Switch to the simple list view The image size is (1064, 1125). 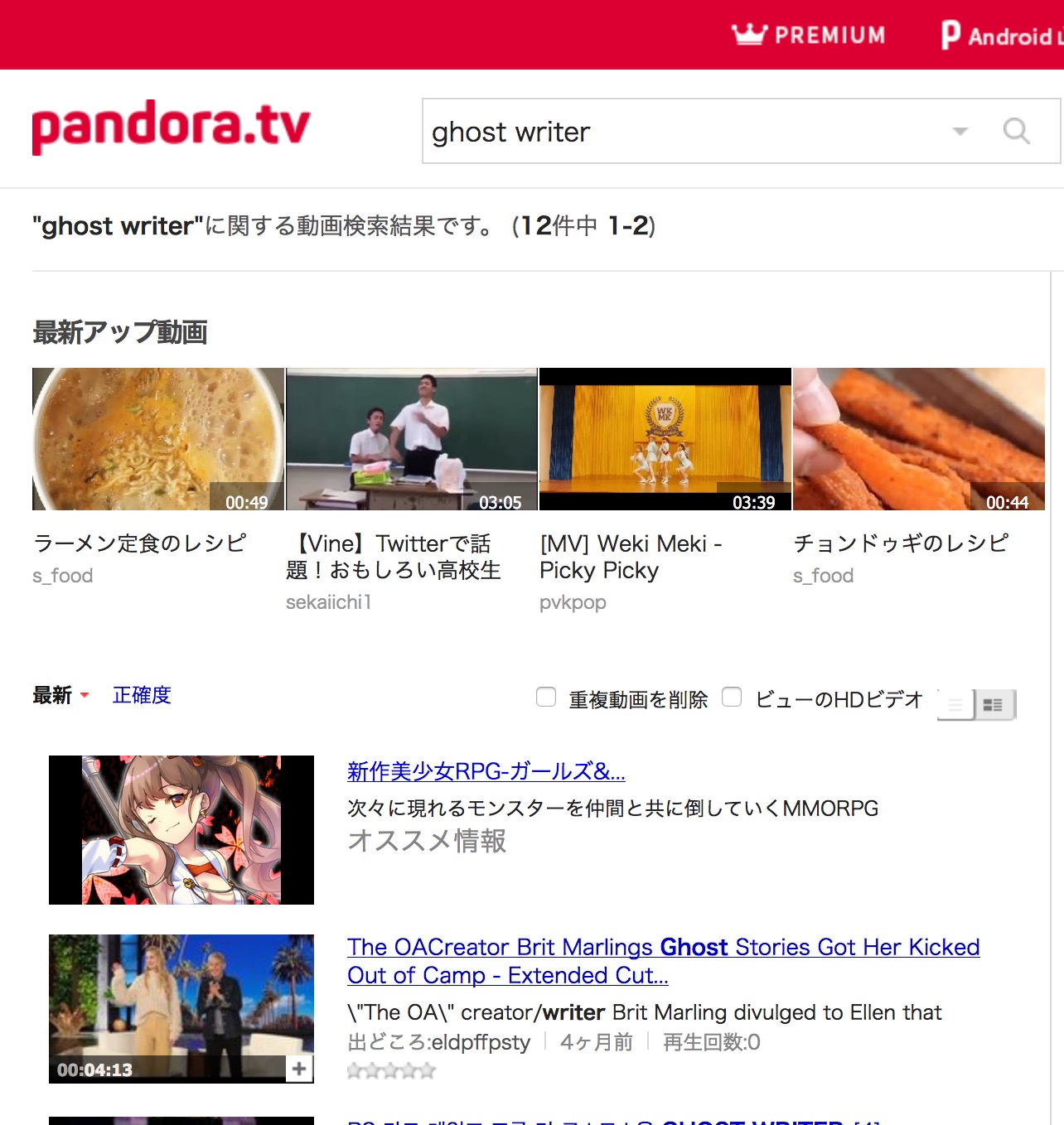[955, 705]
